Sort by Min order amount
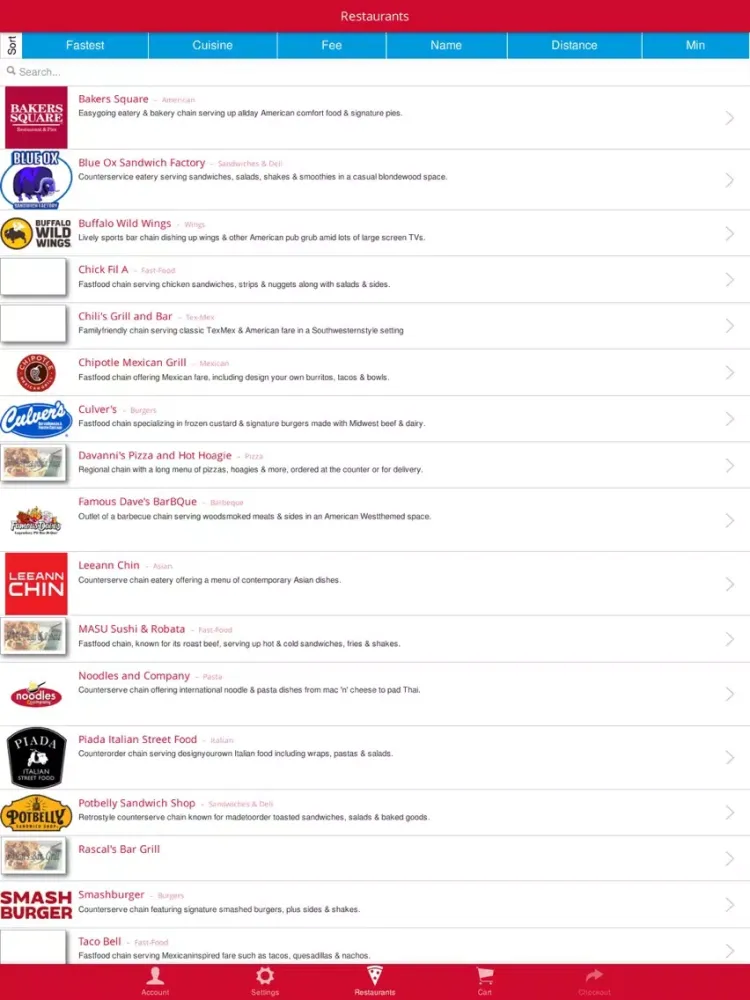The width and height of the screenshot is (750, 1000). pyautogui.click(x=695, y=45)
